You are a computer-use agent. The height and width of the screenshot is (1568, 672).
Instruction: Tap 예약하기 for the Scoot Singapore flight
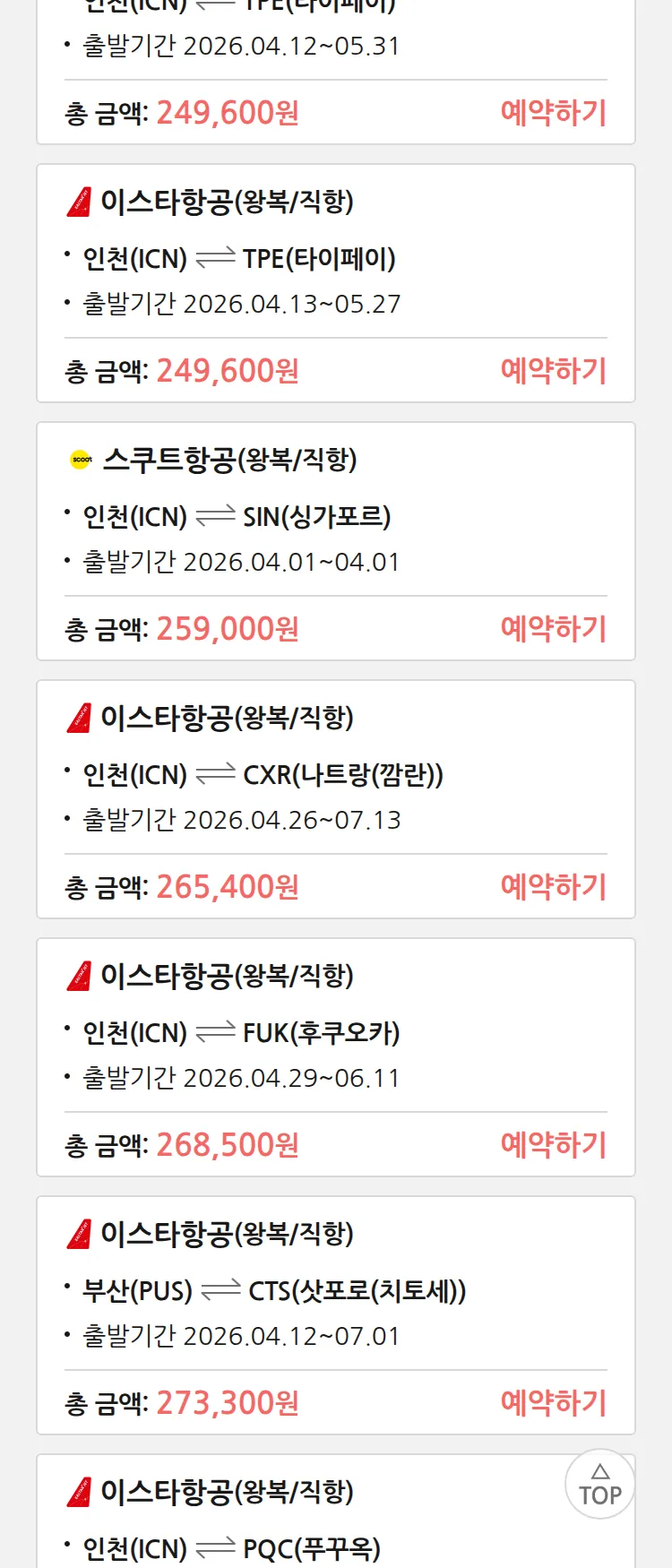click(553, 629)
